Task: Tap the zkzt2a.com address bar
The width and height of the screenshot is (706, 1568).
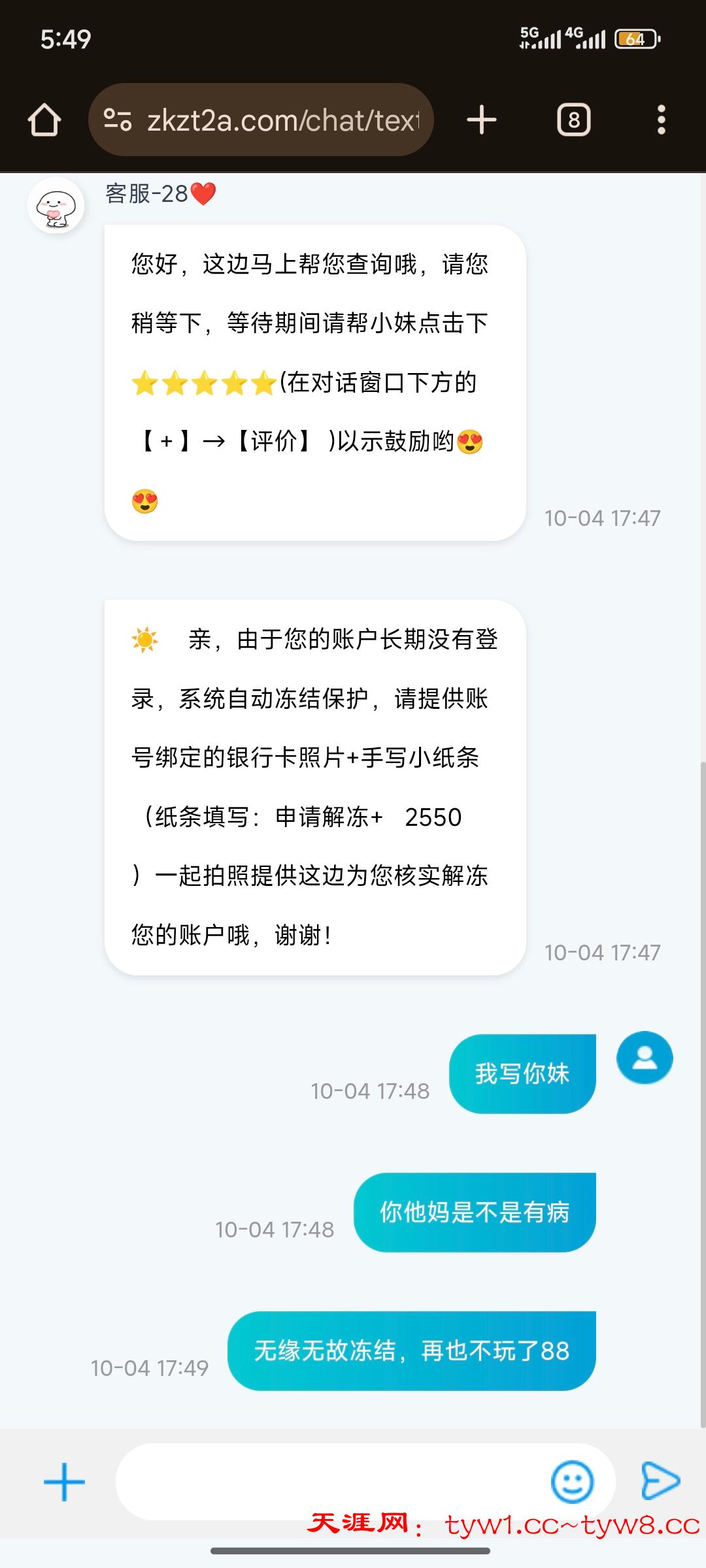Action: 281,120
